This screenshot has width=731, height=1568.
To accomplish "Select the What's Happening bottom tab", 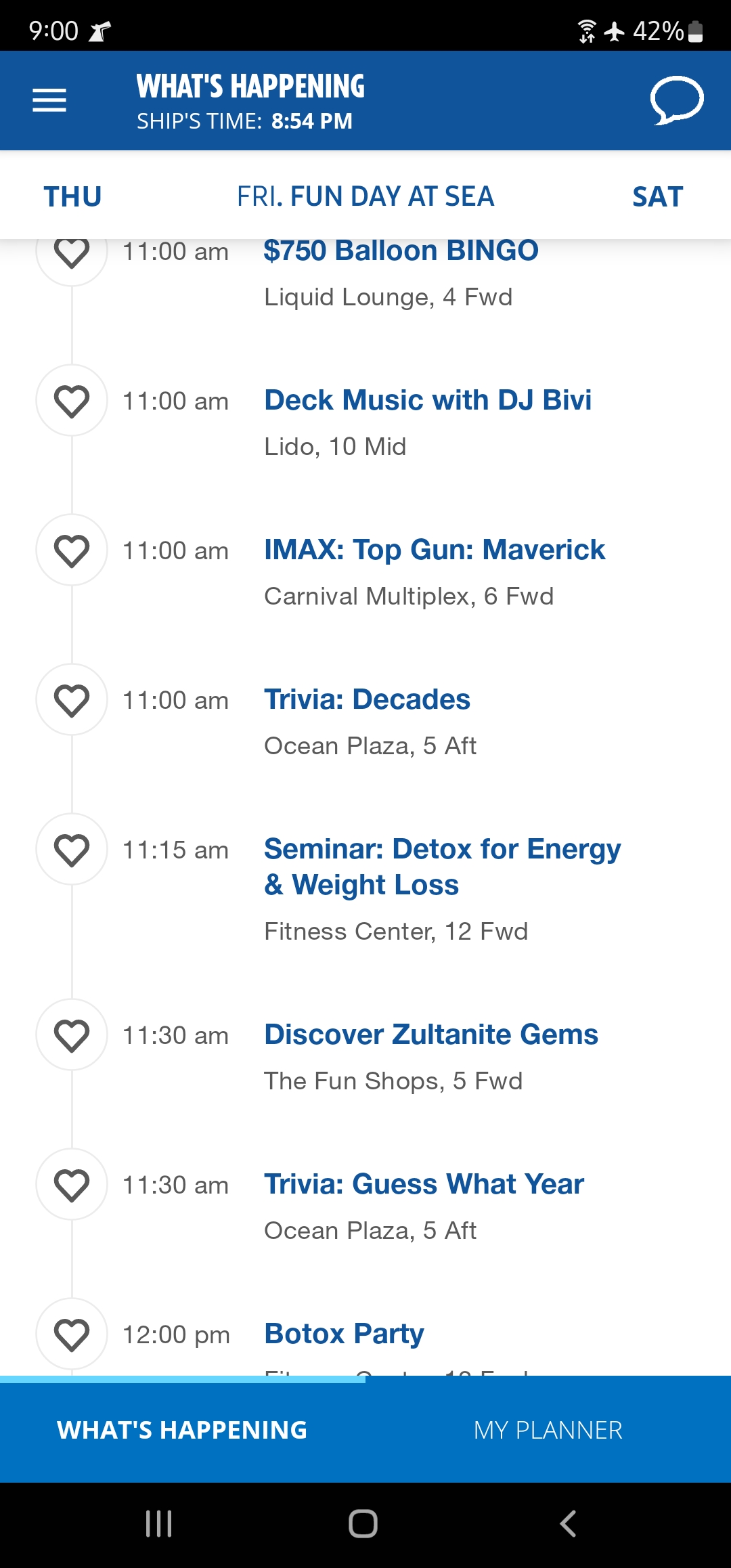I will pyautogui.click(x=182, y=1430).
